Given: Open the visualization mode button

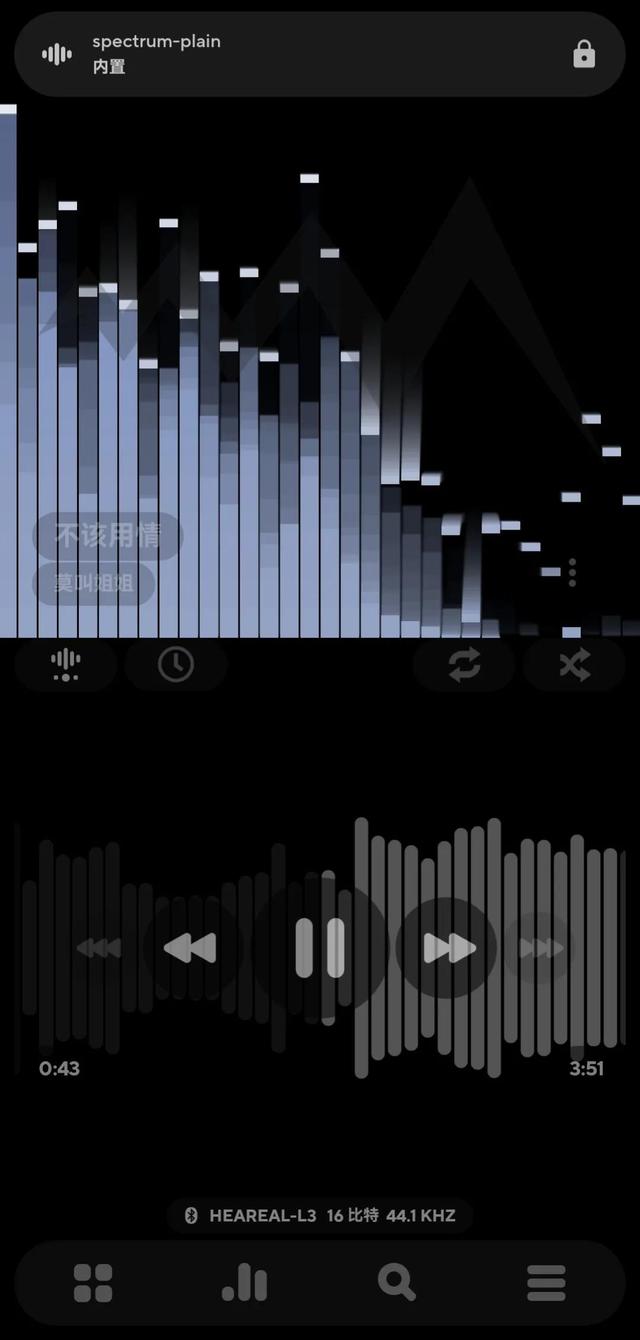Looking at the screenshot, I should click(65, 664).
